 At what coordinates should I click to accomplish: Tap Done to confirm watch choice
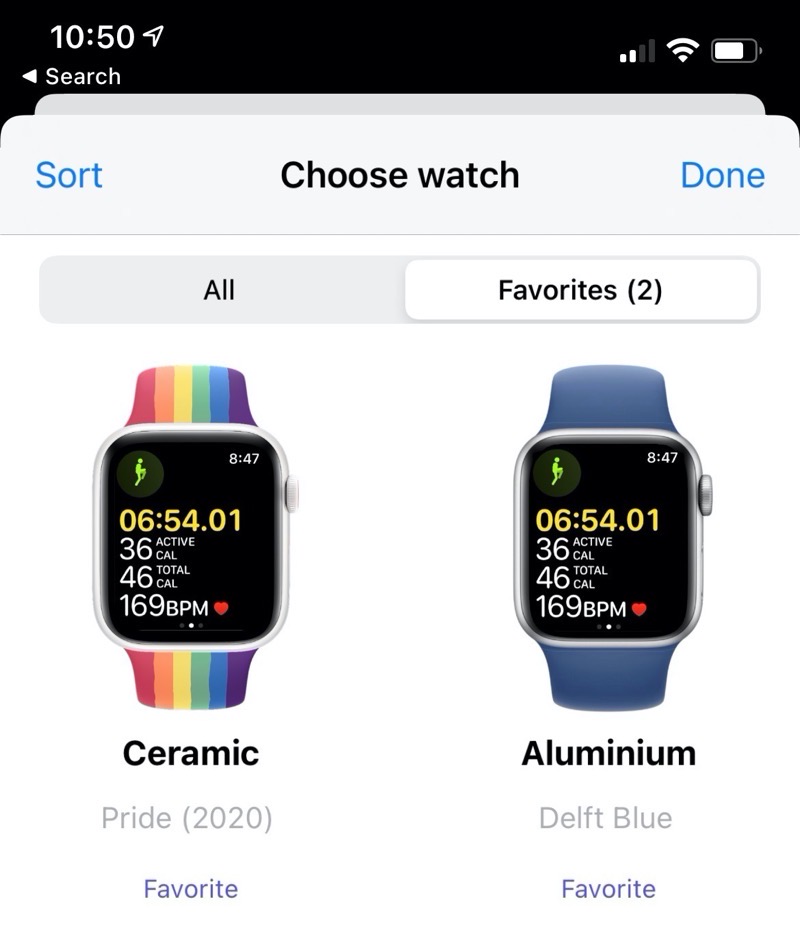point(722,175)
